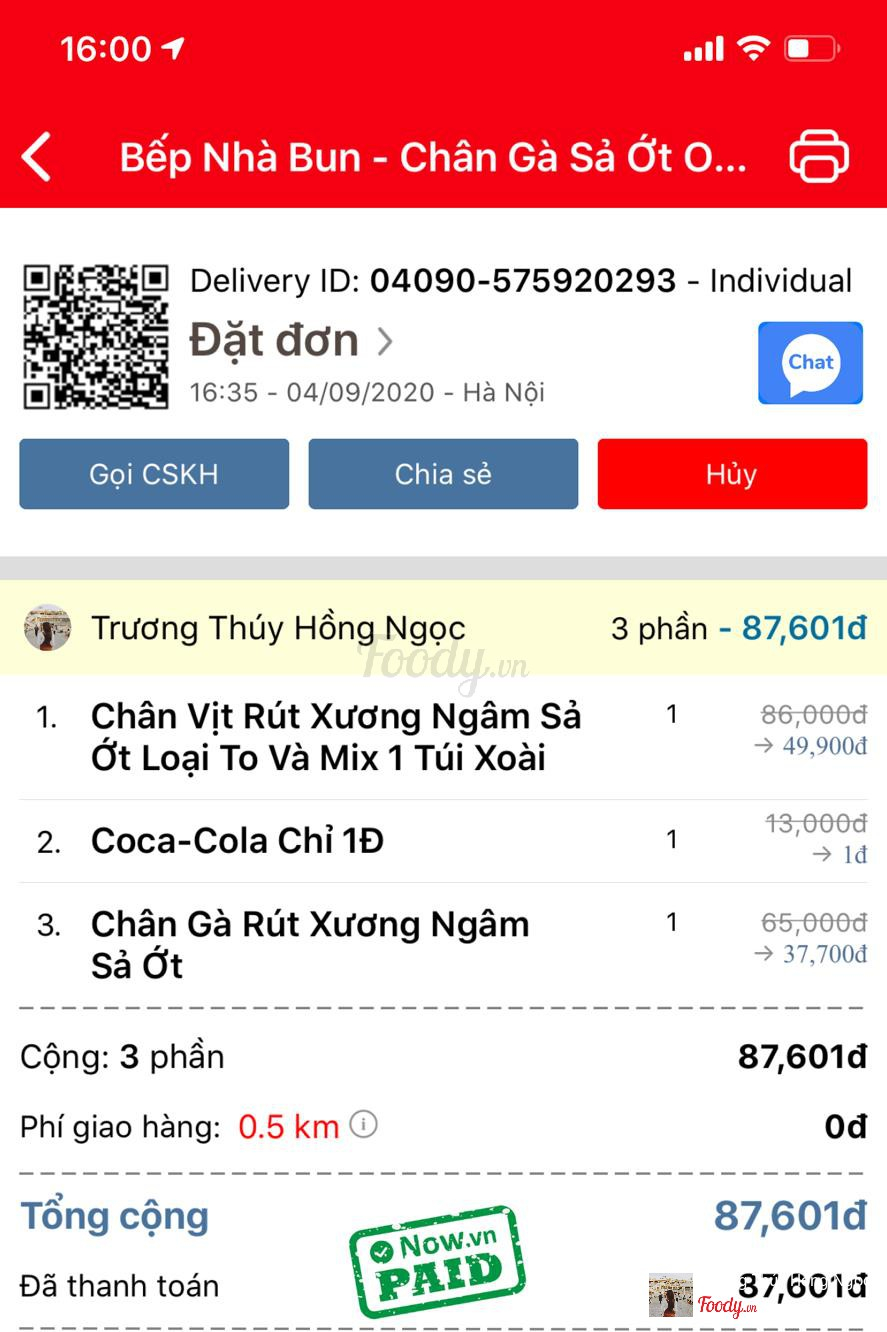This screenshot has height=1332, width=887.
Task: Go back using the top arrow
Action: click(37, 158)
